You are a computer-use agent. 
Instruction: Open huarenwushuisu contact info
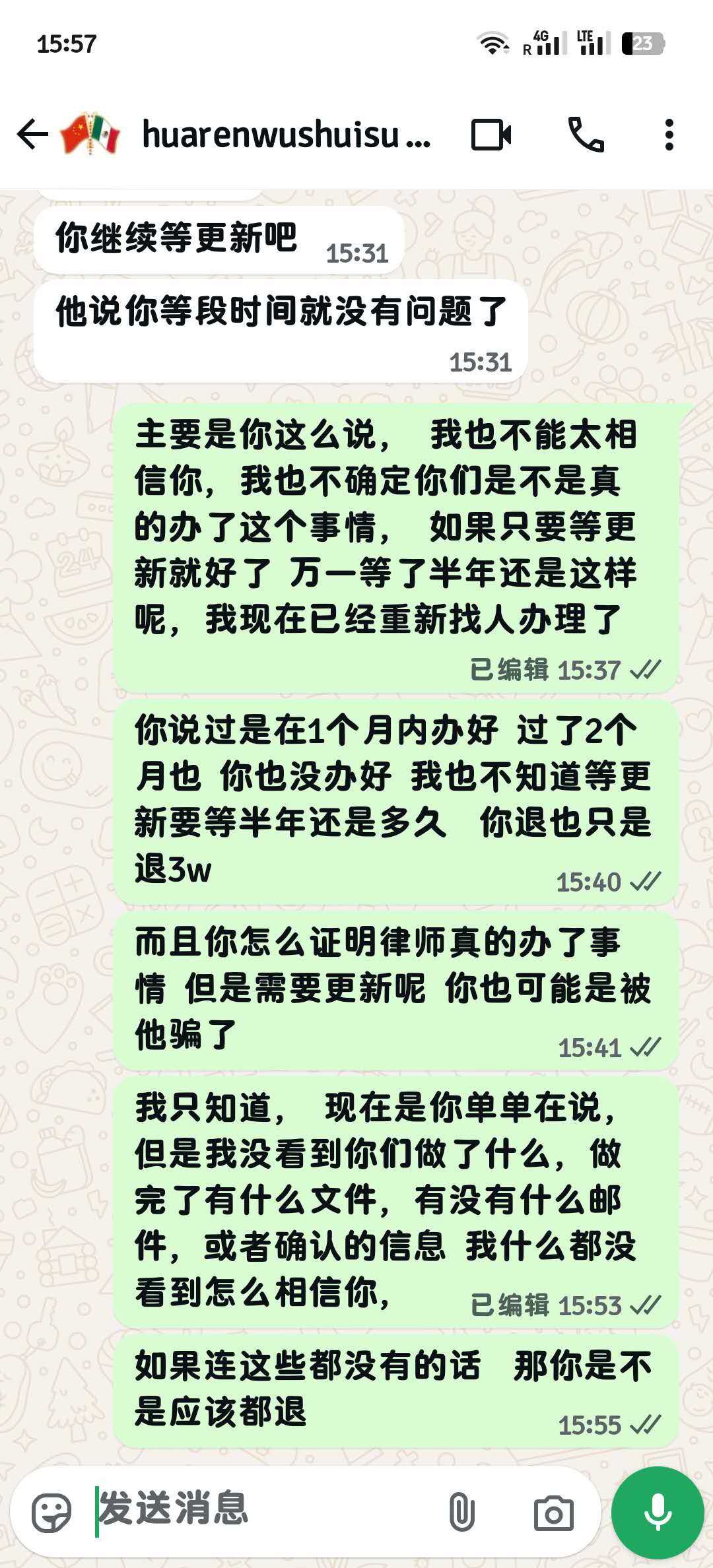285,135
